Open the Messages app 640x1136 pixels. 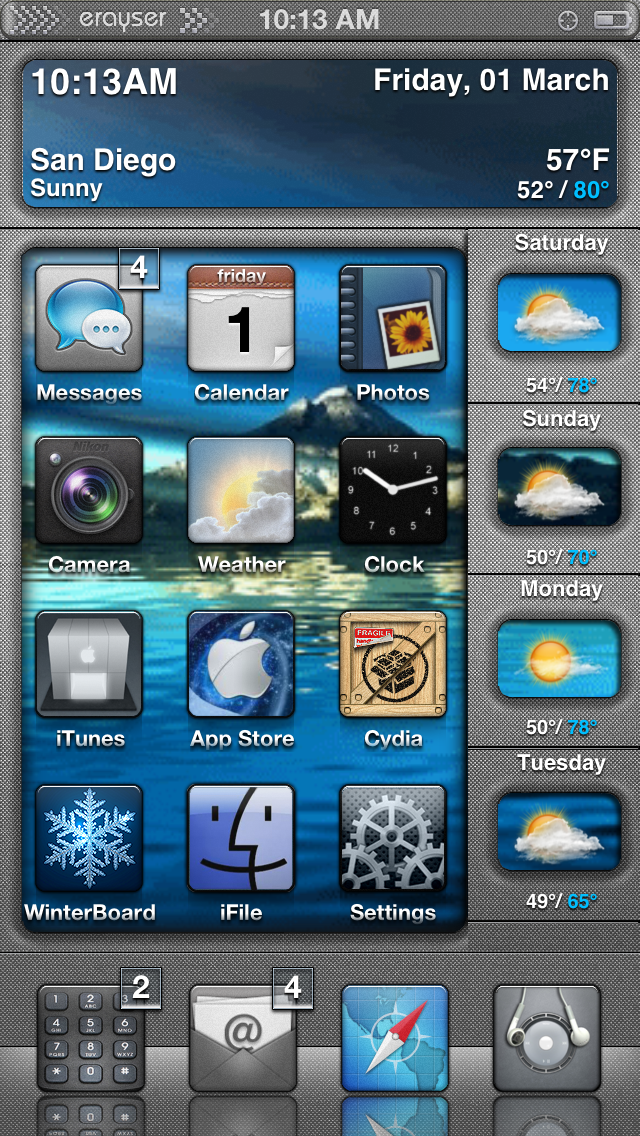coord(89,319)
